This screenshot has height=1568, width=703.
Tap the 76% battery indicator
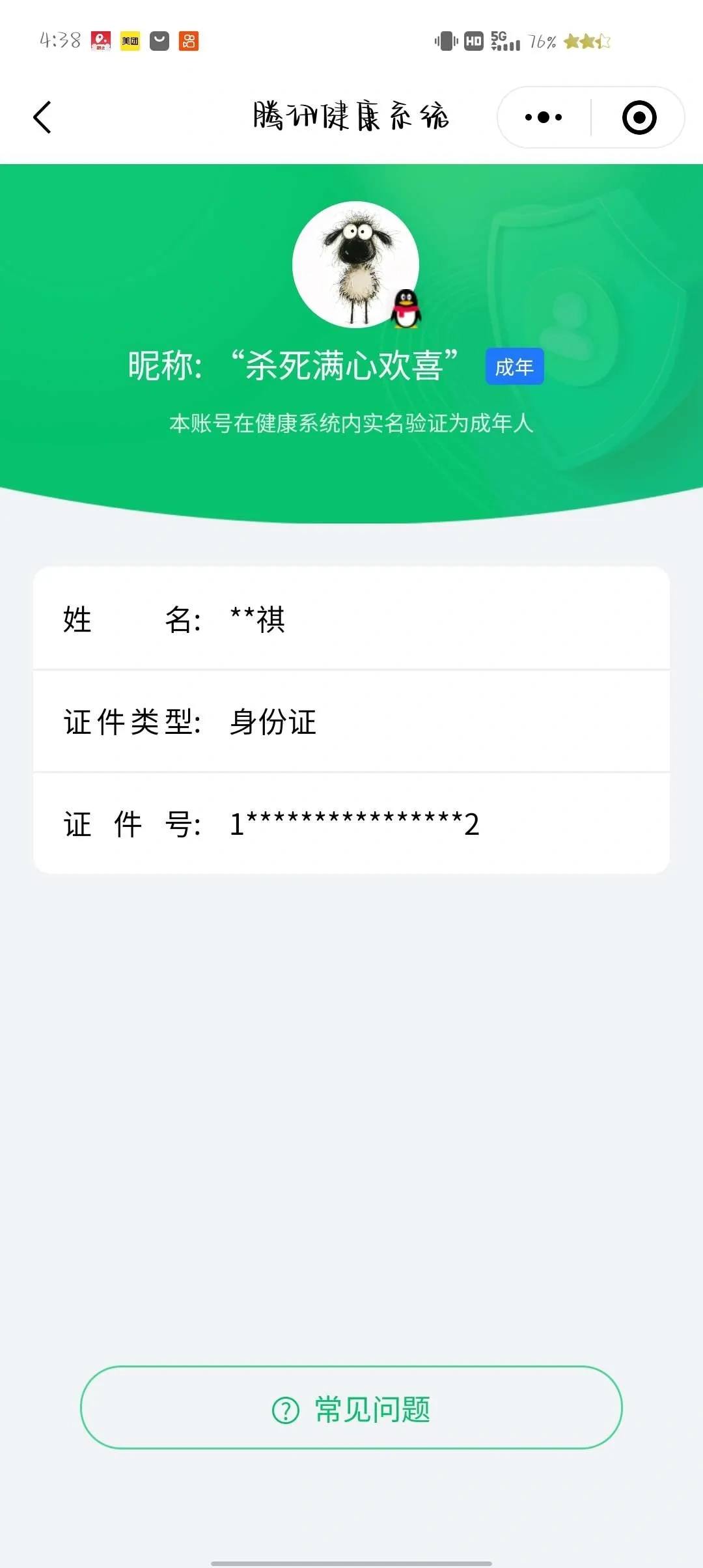pos(542,41)
